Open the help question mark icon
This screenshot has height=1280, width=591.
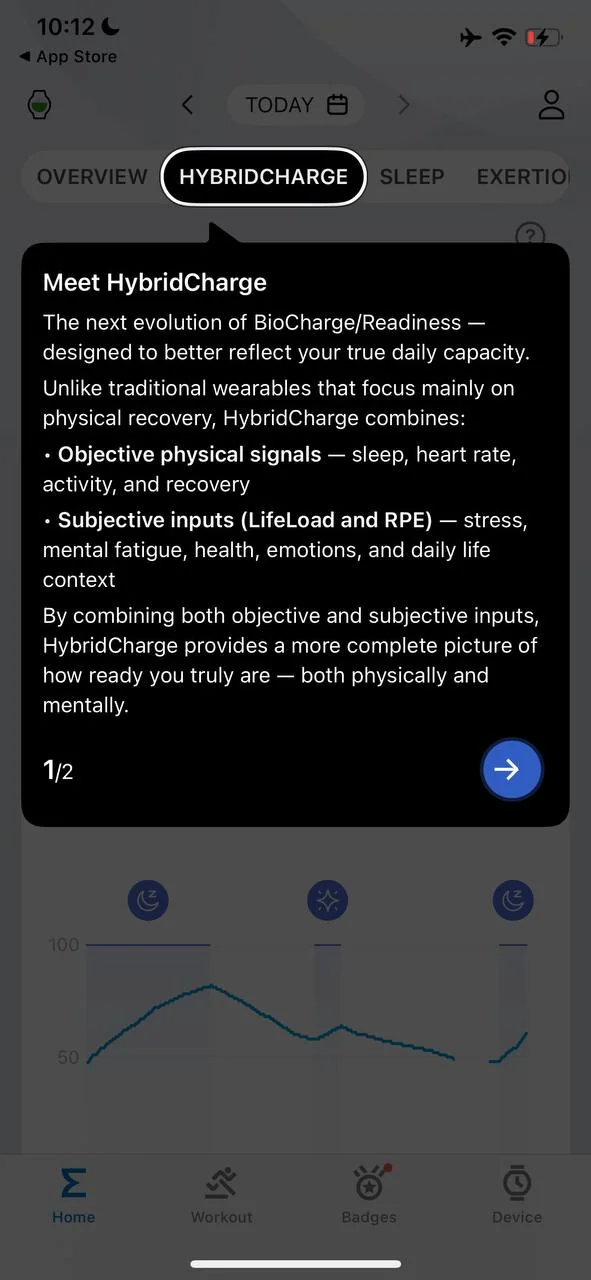point(530,236)
